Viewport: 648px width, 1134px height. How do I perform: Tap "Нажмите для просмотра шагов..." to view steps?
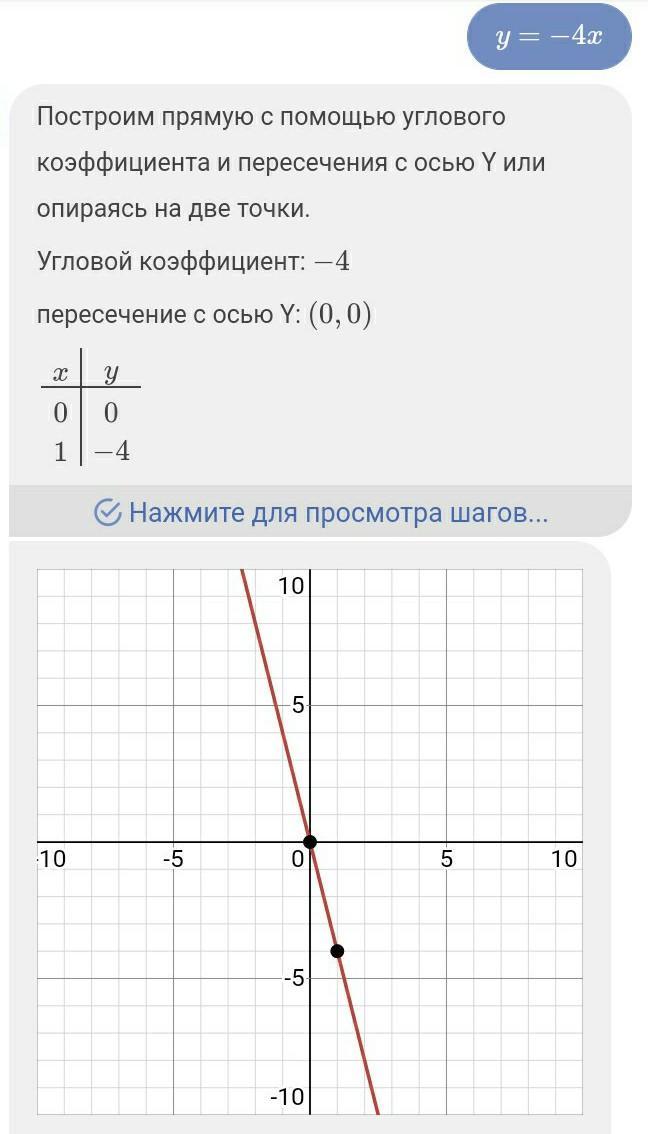click(321, 513)
